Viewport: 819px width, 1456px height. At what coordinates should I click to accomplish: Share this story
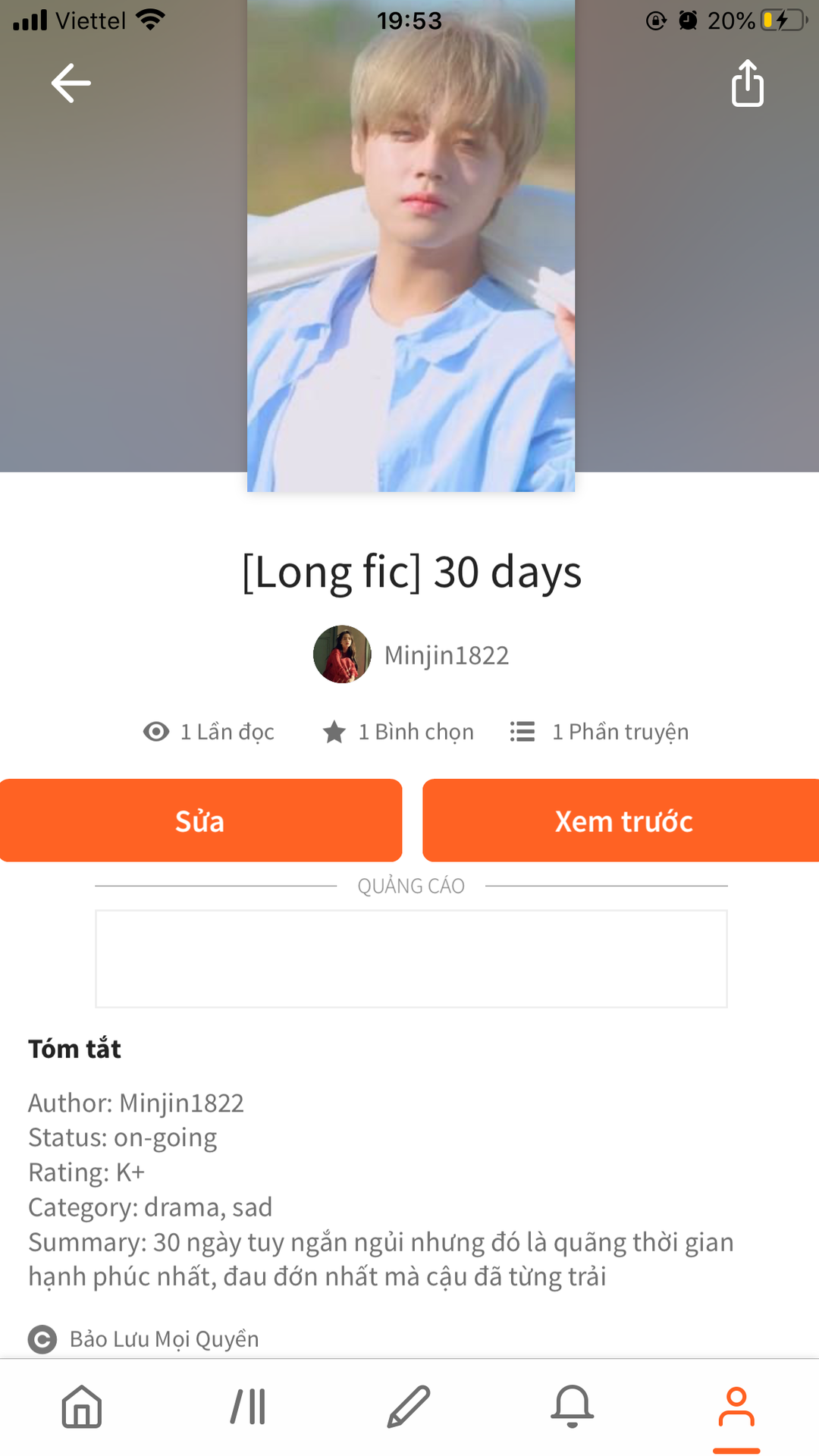(748, 83)
